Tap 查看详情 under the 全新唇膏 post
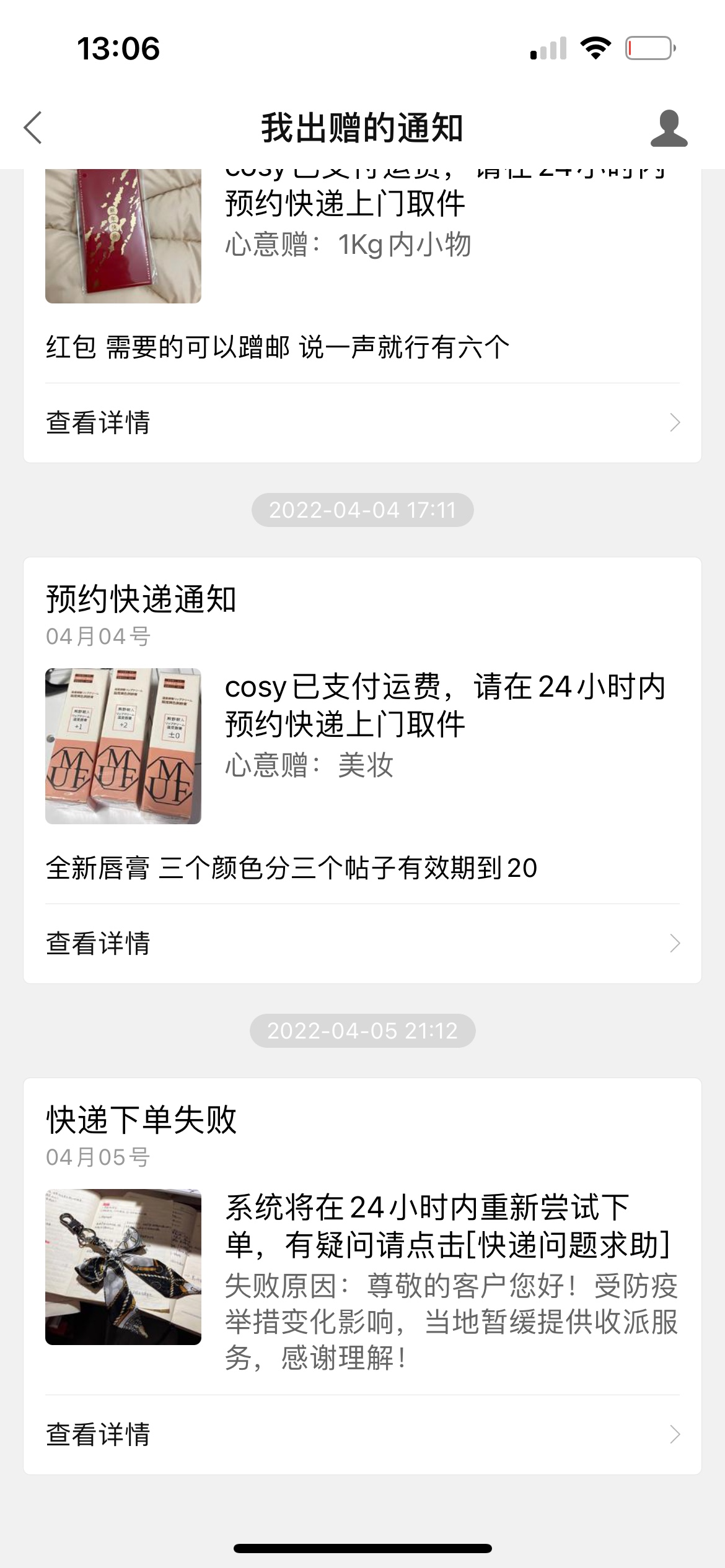 pyautogui.click(x=362, y=944)
